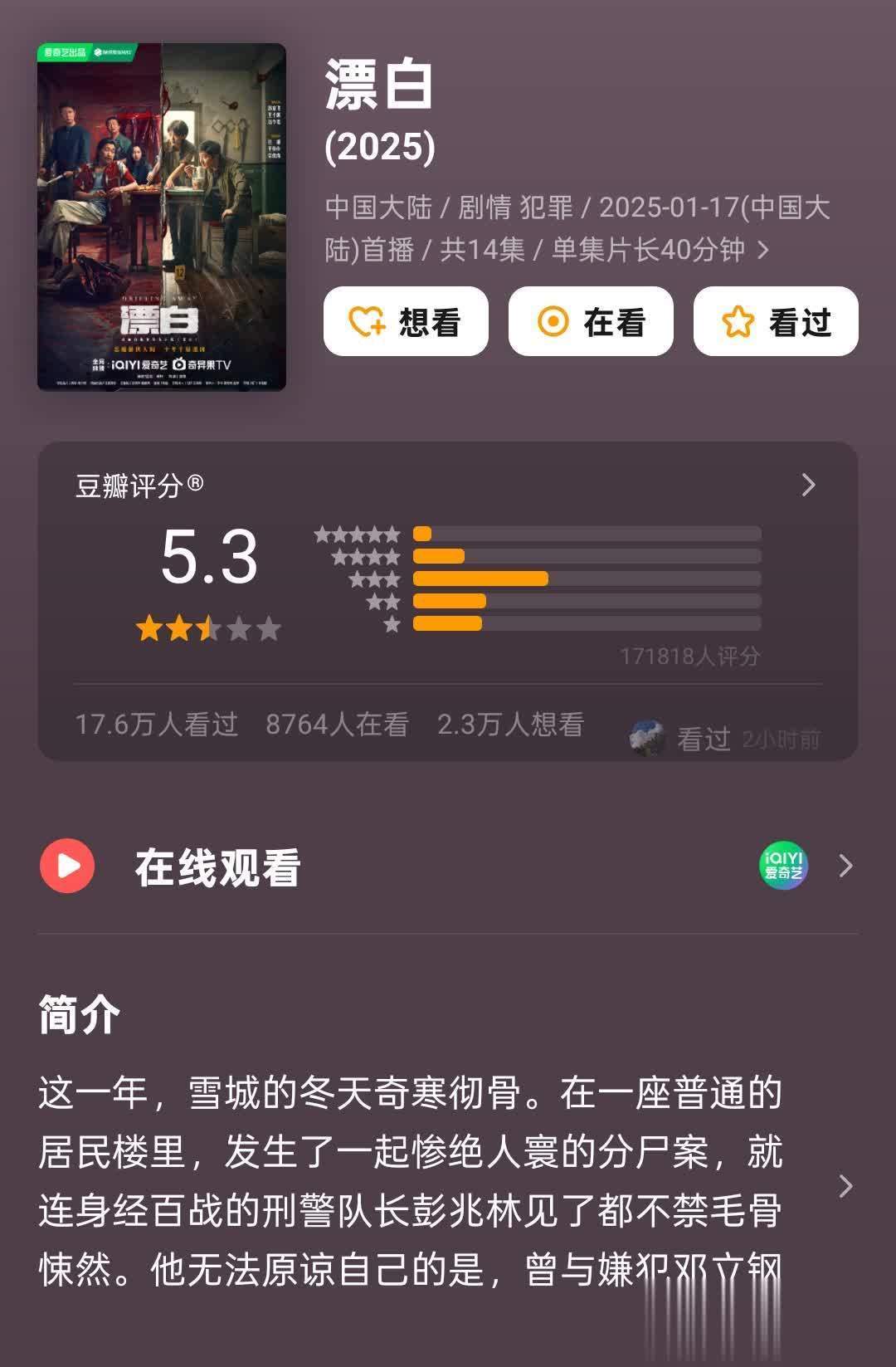Mark the show as 在看
Viewport: 896px width, 1367px height.
pyautogui.click(x=591, y=322)
